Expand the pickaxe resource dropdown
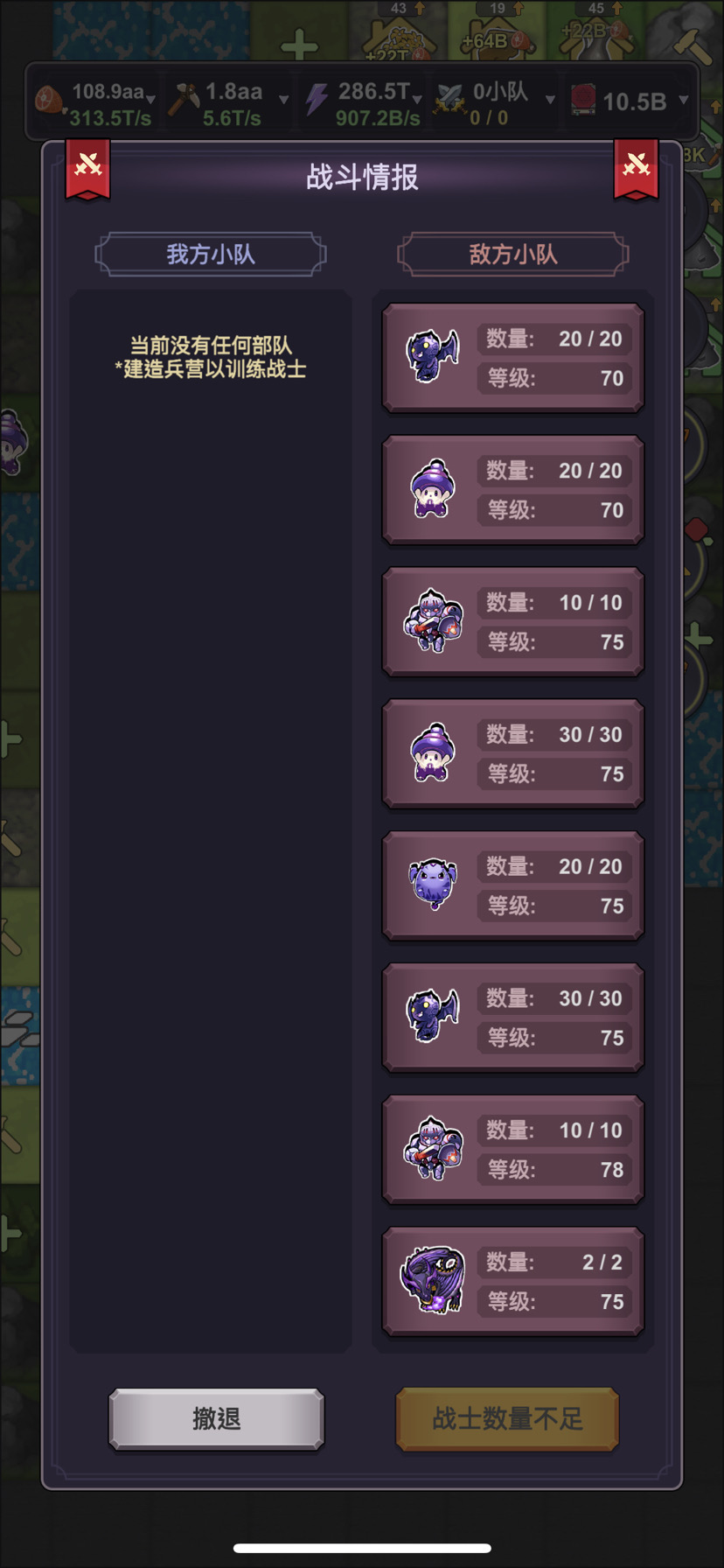The width and height of the screenshot is (724, 1568). [283, 99]
